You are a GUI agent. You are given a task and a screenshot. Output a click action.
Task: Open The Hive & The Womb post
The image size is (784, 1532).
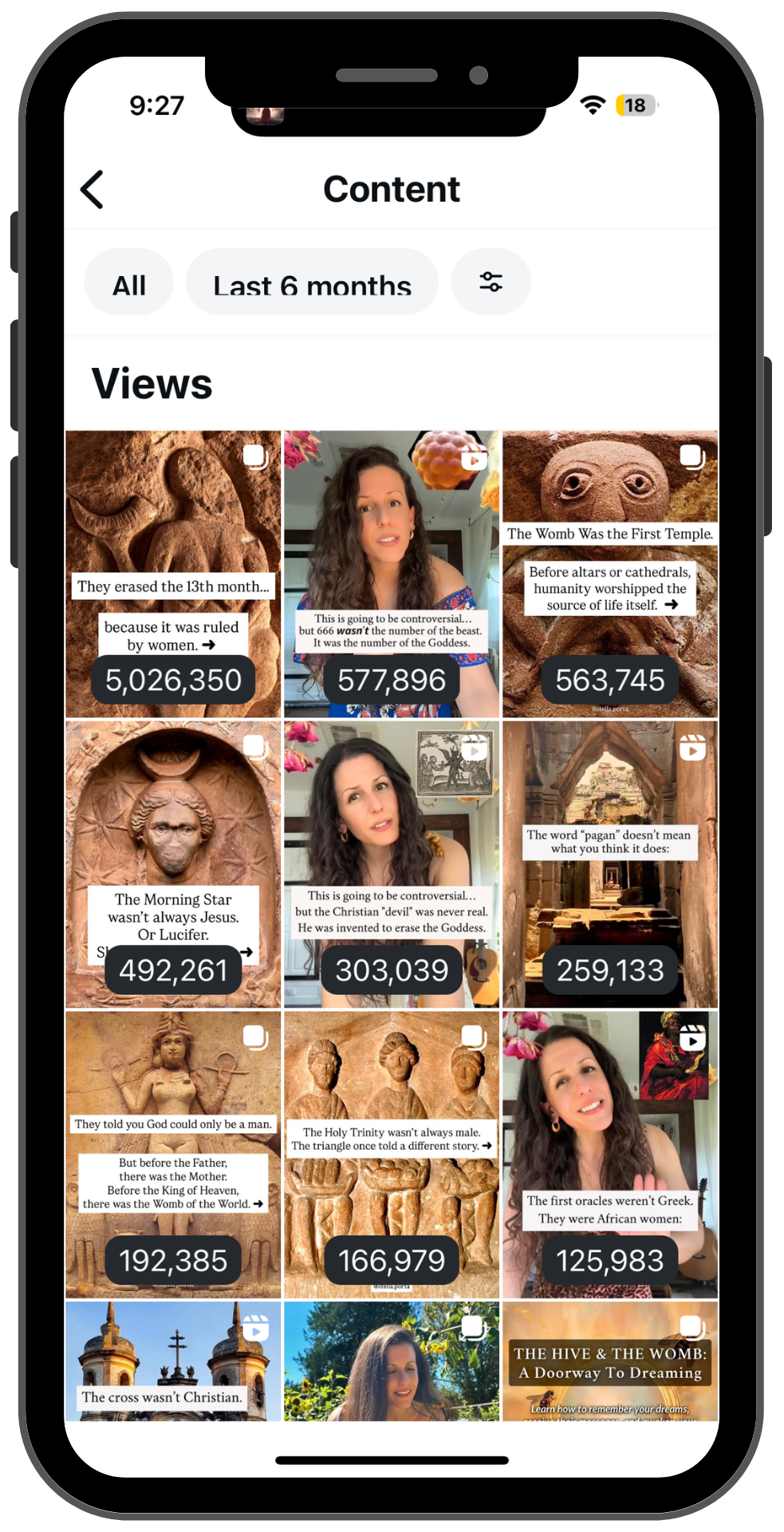610,1361
